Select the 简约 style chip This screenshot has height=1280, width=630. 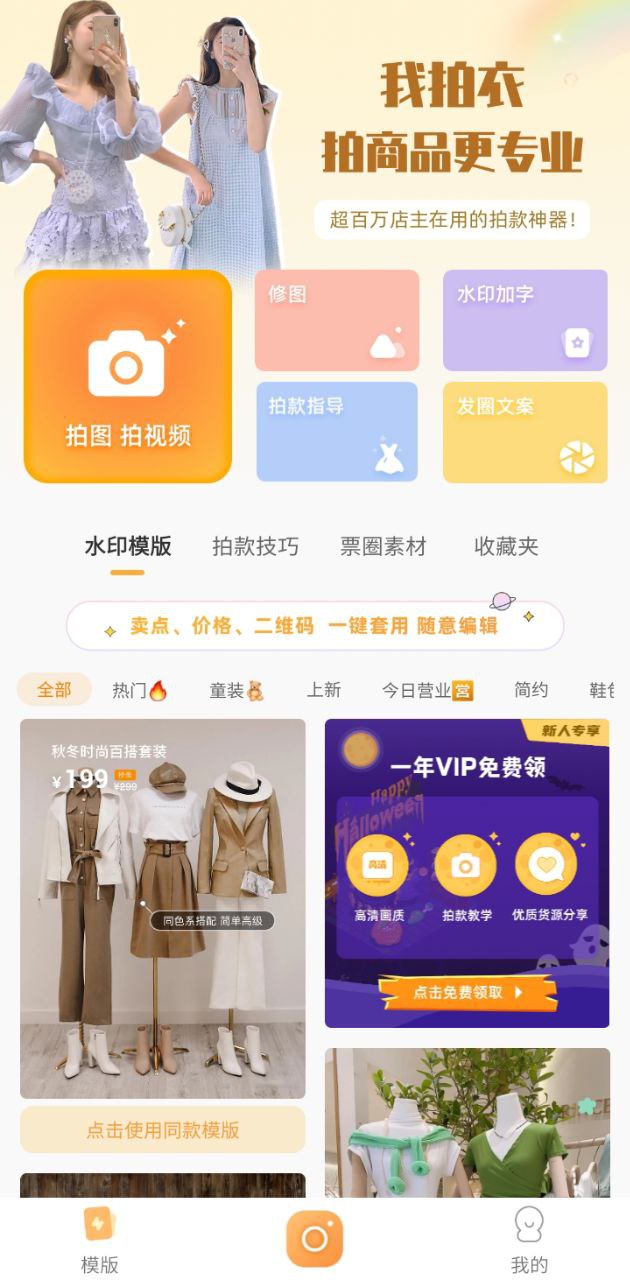[531, 690]
